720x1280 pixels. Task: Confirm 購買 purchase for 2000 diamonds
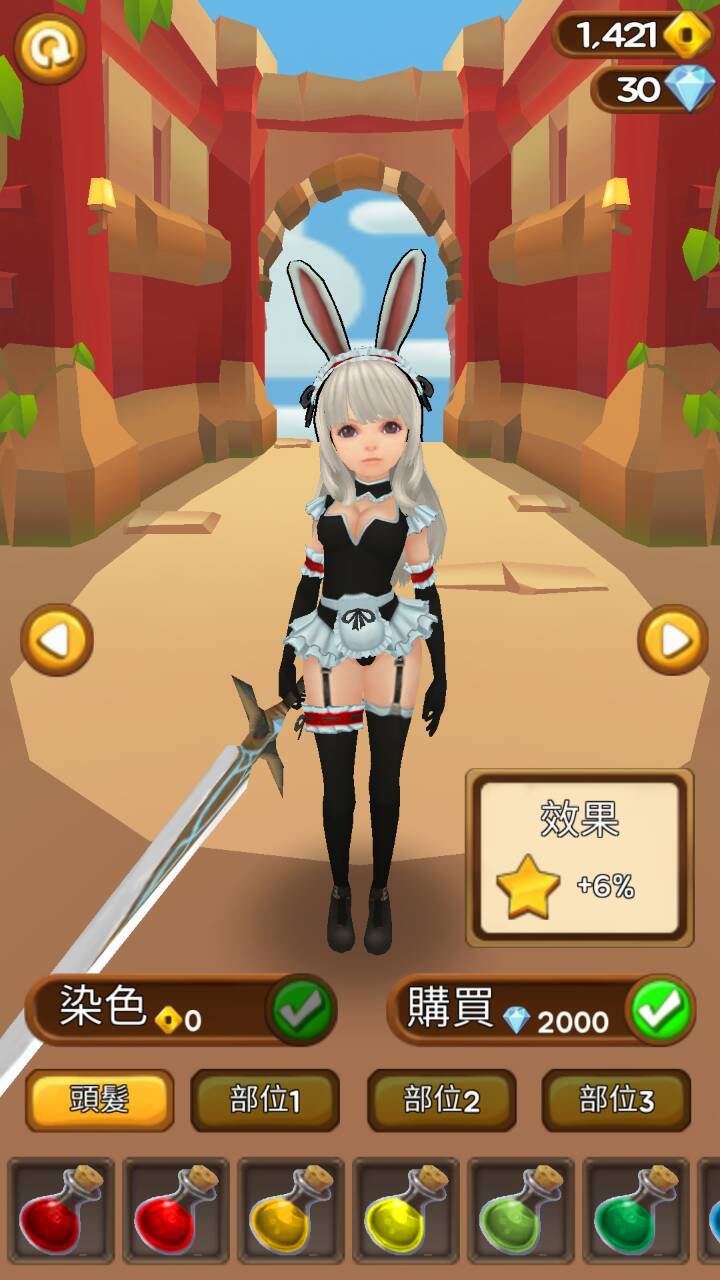tap(660, 1011)
